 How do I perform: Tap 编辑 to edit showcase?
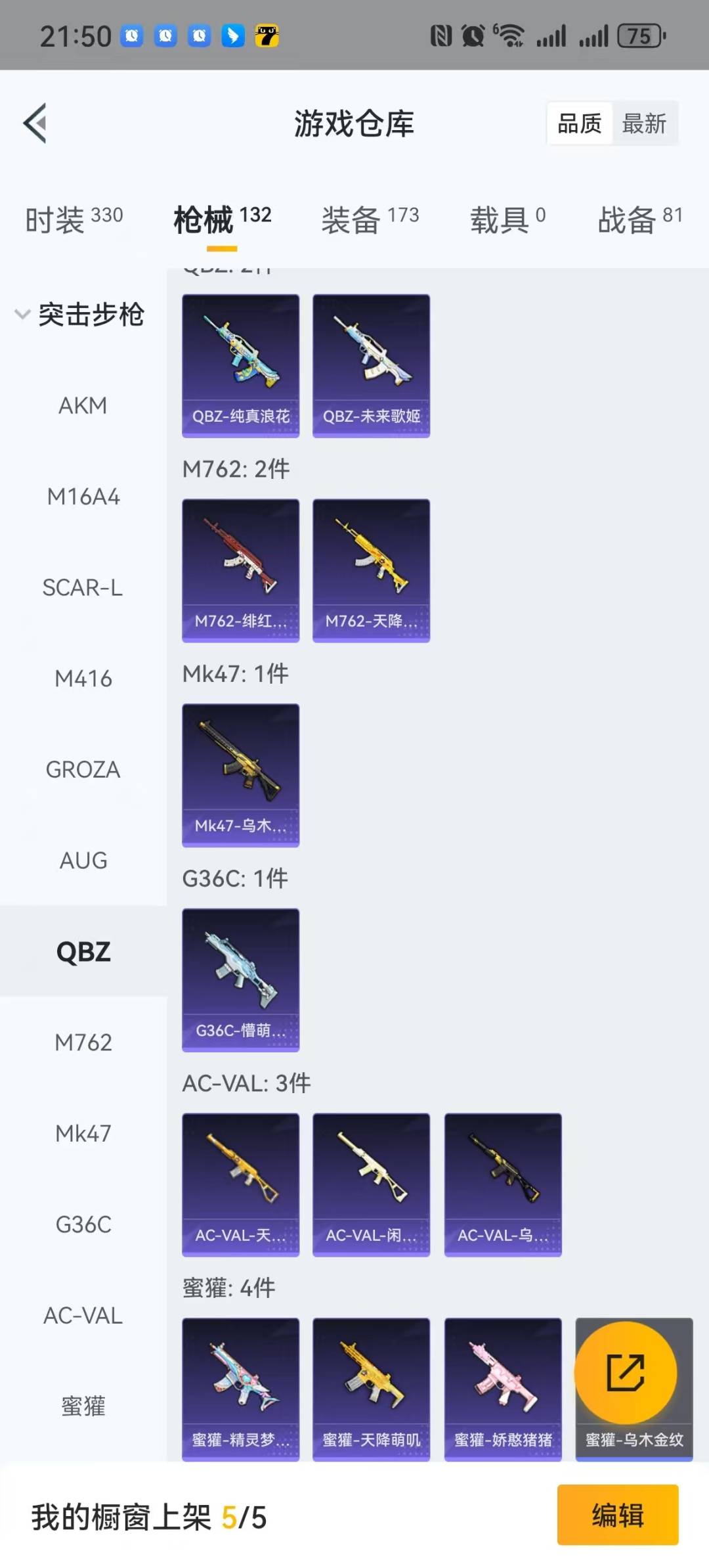click(617, 1515)
